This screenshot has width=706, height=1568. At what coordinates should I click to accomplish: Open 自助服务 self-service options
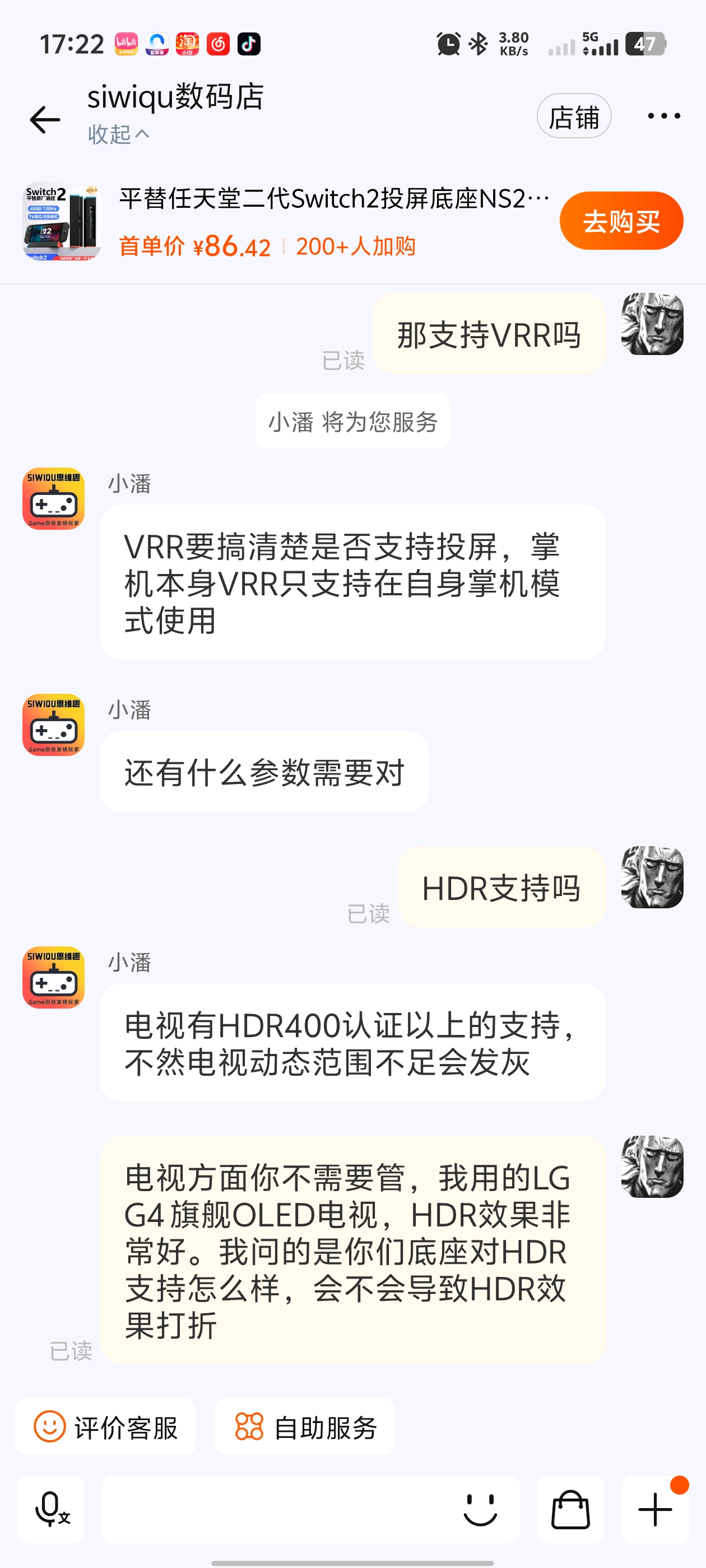pos(305,1427)
